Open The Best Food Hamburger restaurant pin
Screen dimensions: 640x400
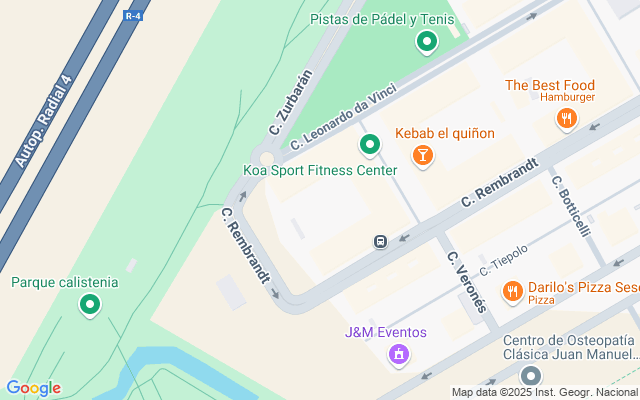(x=567, y=119)
